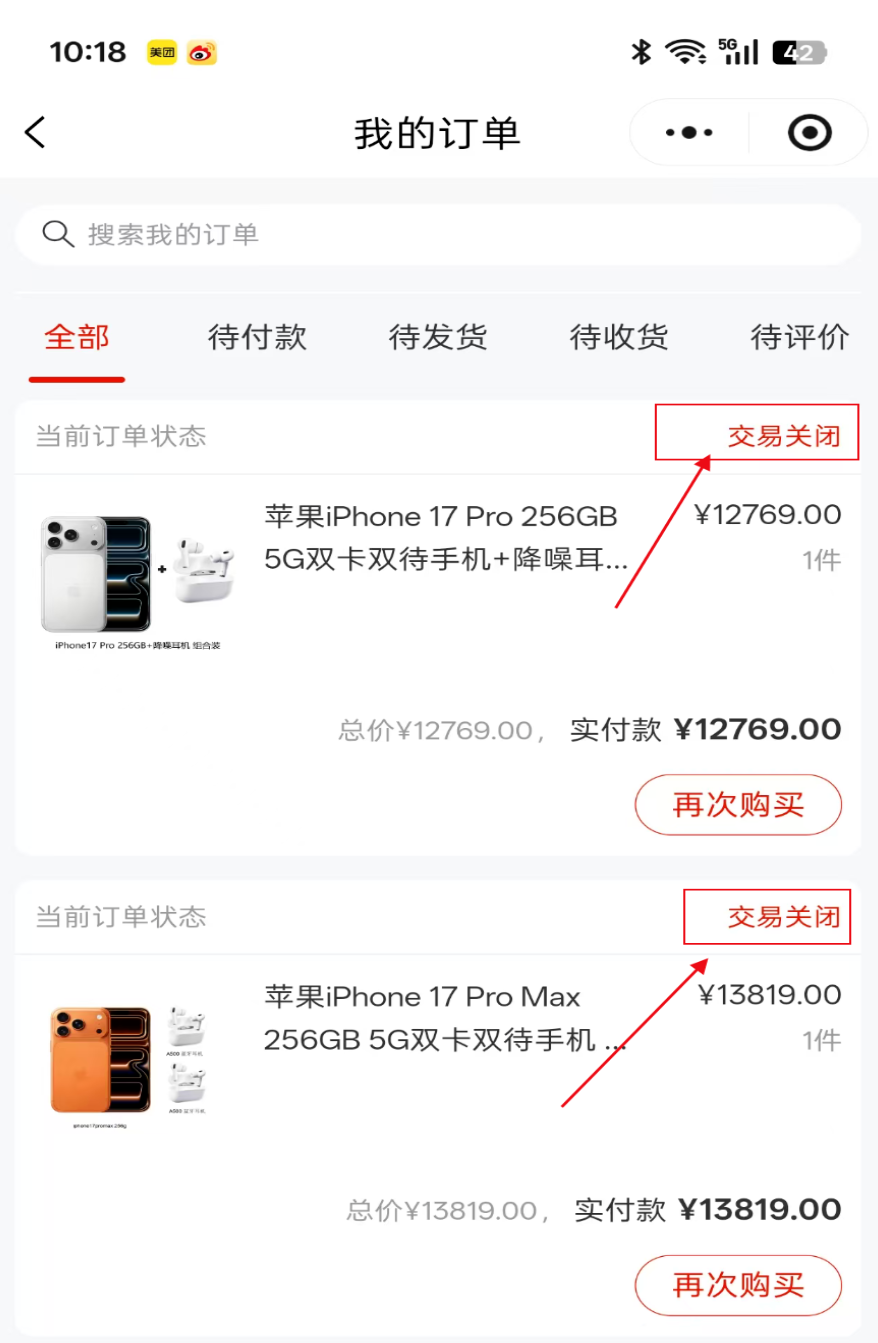The height and width of the screenshot is (1343, 878).
Task: Open the iPhone 17 Pro Max order
Action: point(445,1019)
